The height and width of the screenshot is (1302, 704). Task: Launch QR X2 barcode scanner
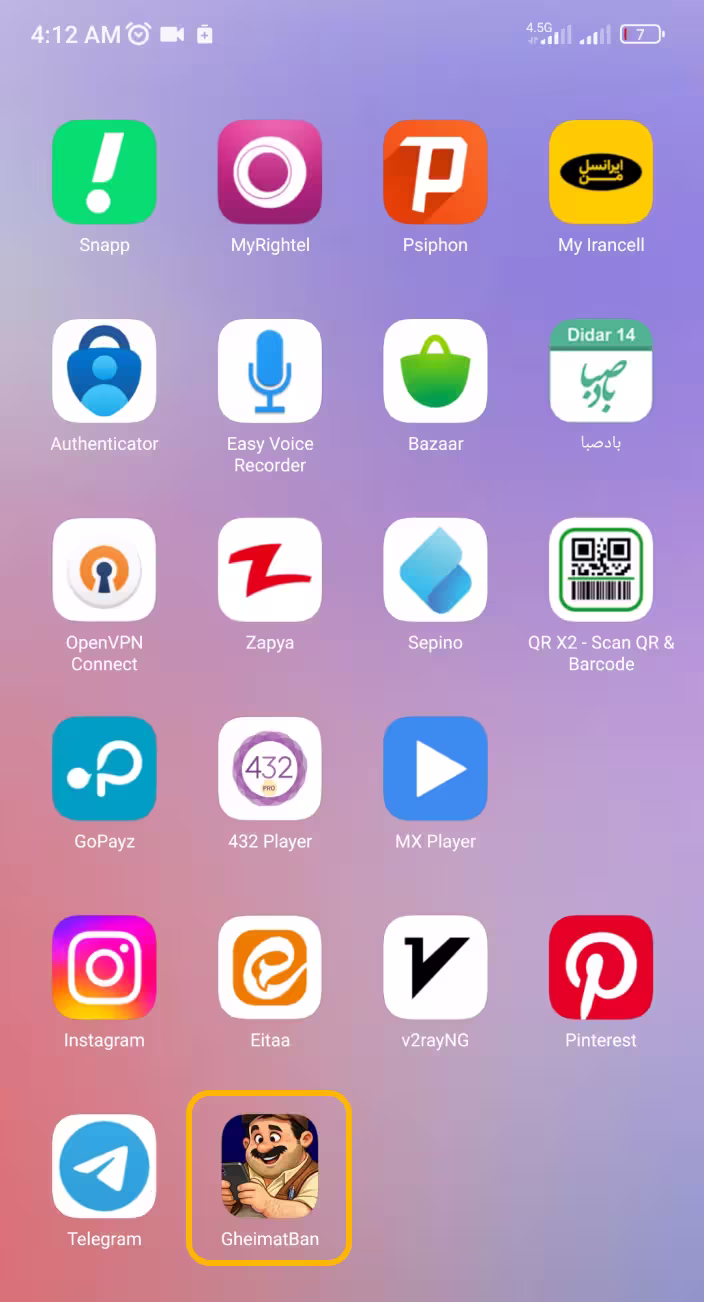[601, 570]
